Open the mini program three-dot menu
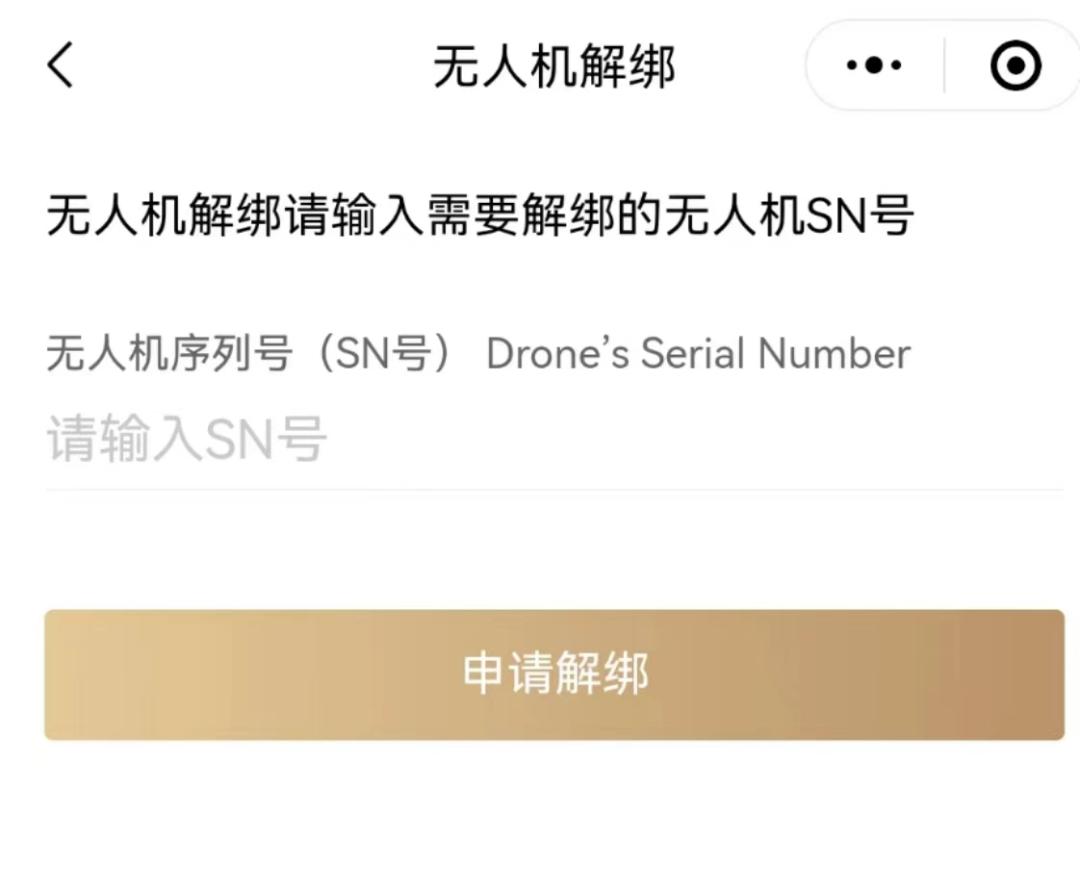Screen dimensions: 1080x888 pos(873,66)
